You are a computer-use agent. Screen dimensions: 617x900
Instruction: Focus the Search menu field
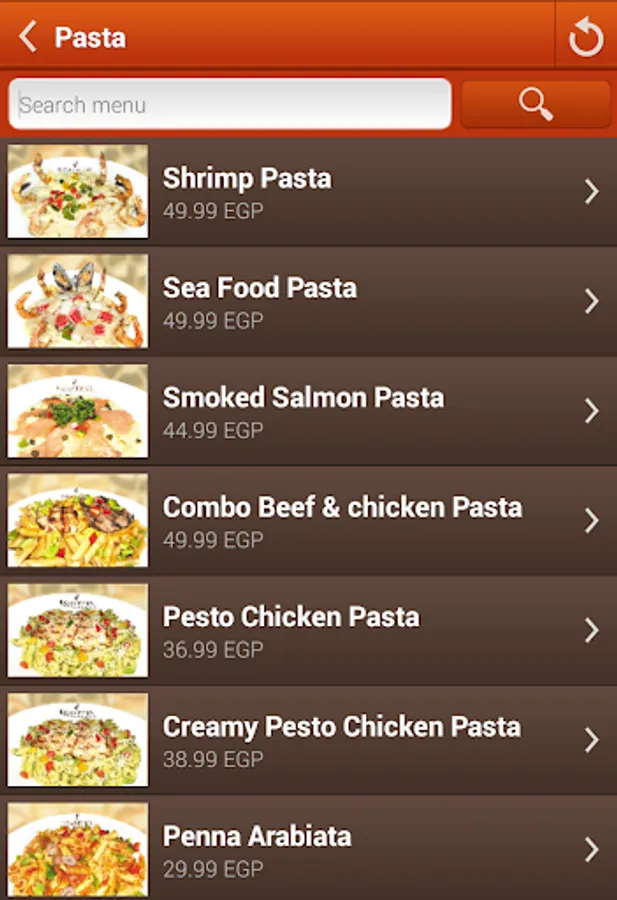pos(230,105)
